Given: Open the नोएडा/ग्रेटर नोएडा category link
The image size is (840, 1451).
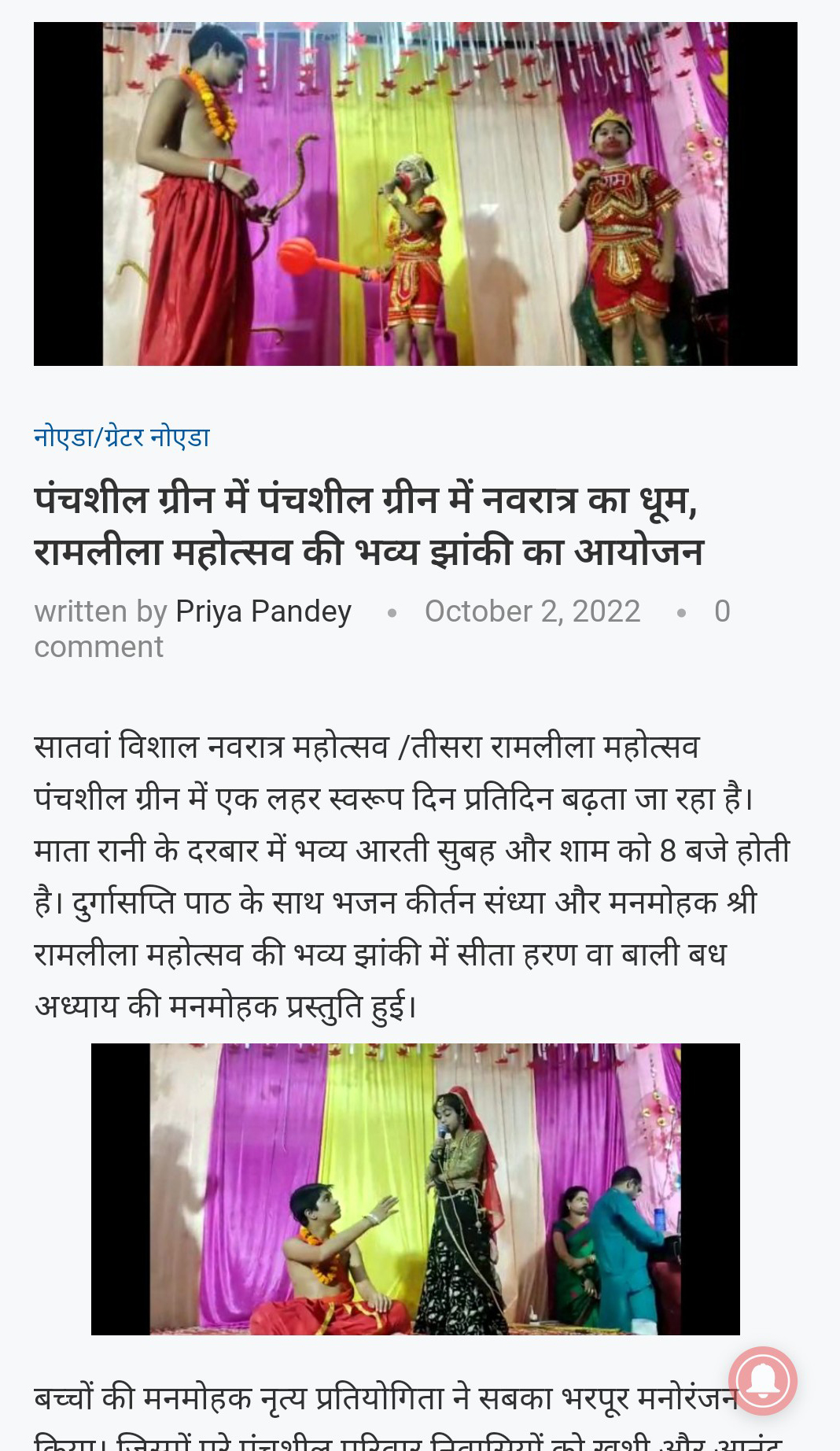Looking at the screenshot, I should (x=122, y=436).
